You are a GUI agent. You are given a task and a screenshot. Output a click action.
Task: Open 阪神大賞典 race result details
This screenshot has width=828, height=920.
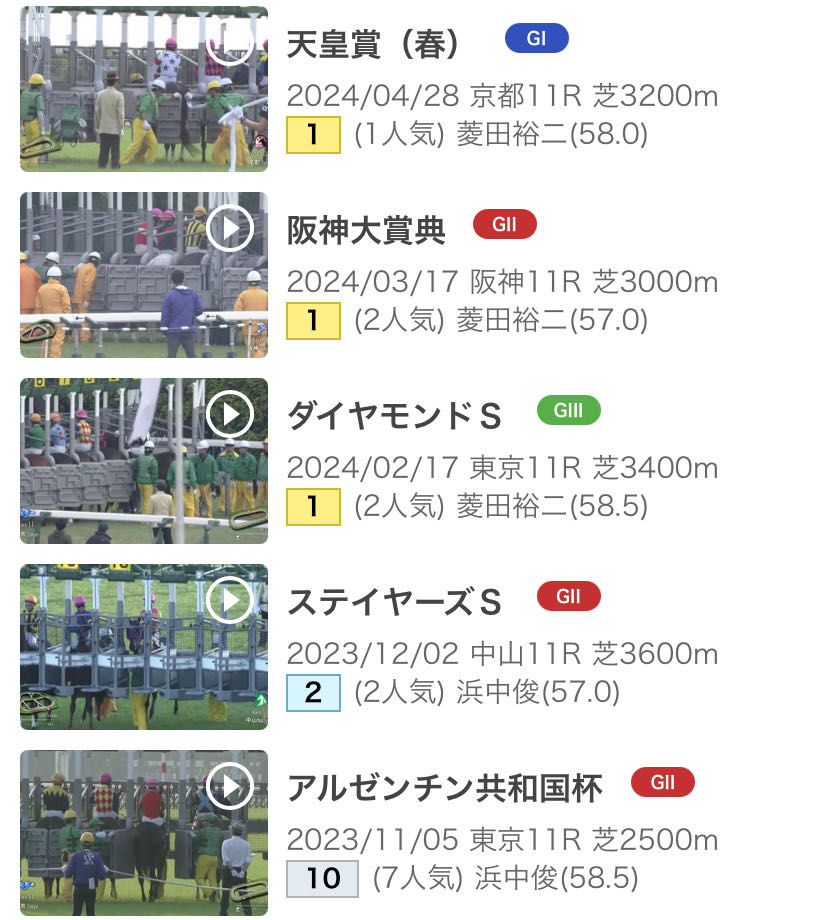pos(366,230)
